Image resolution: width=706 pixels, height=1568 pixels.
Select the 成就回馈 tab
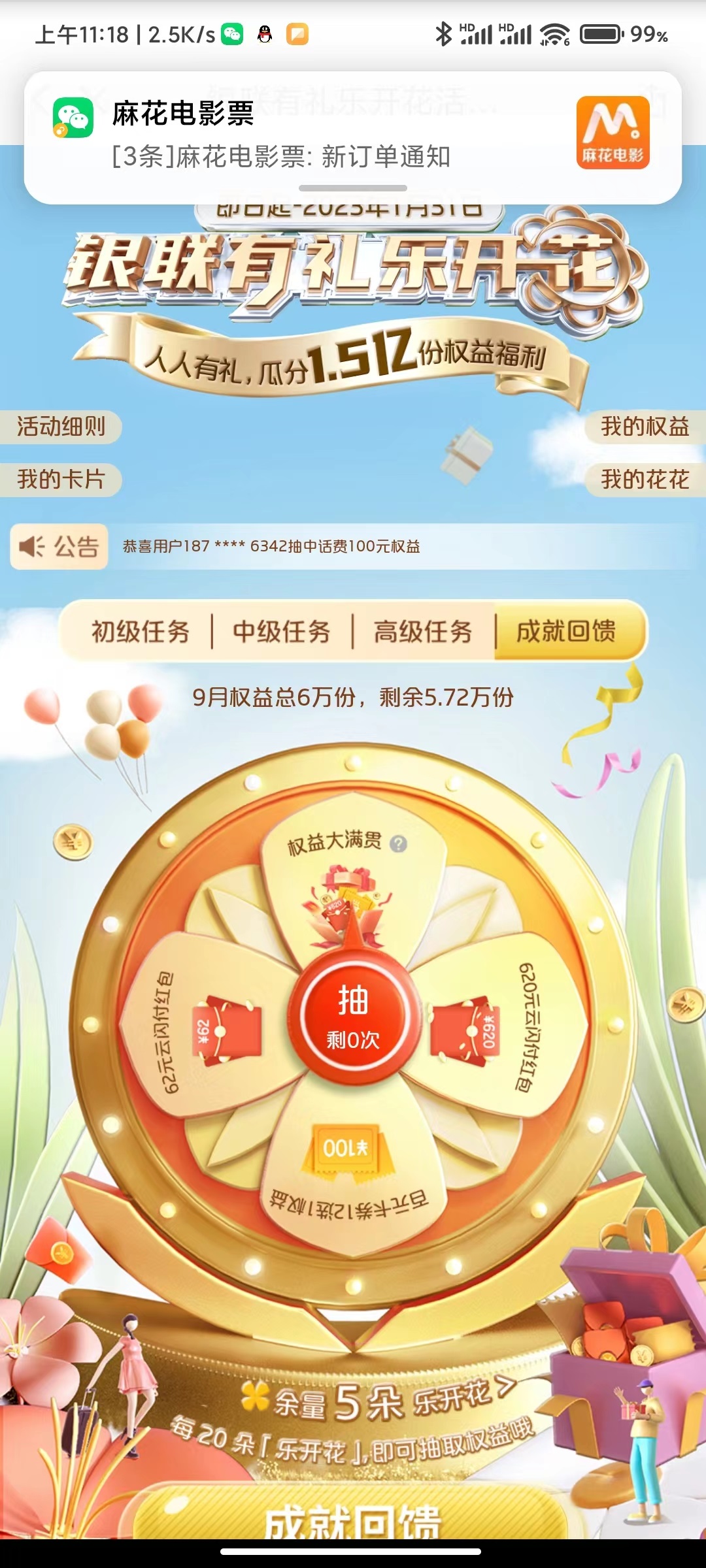566,632
